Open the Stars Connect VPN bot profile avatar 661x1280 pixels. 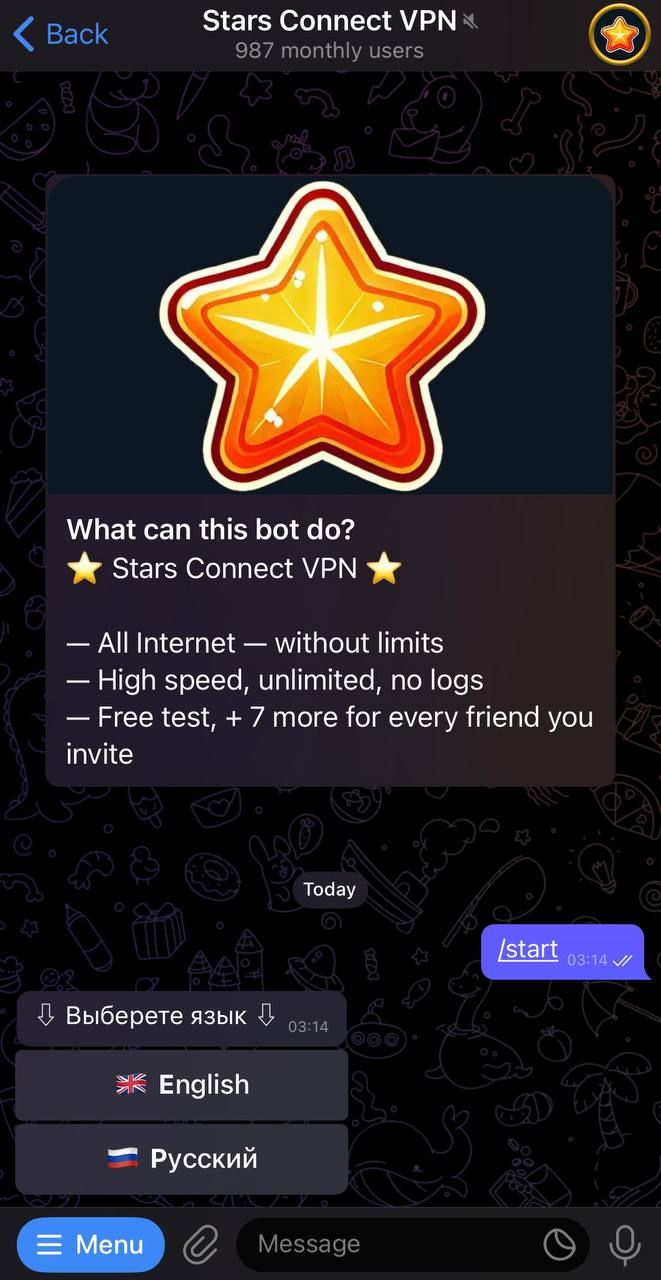pyautogui.click(x=619, y=35)
